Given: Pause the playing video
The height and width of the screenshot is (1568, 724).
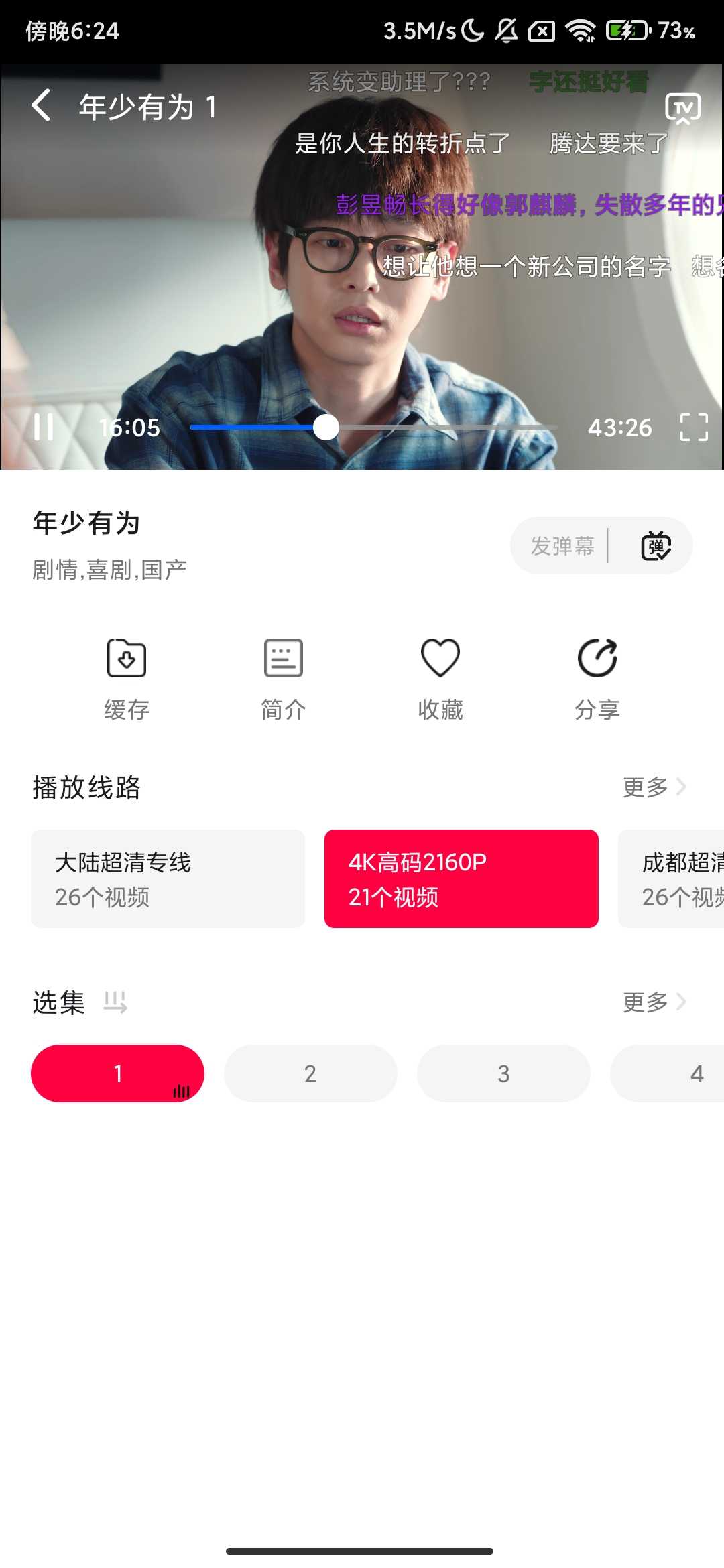Looking at the screenshot, I should pos(44,427).
